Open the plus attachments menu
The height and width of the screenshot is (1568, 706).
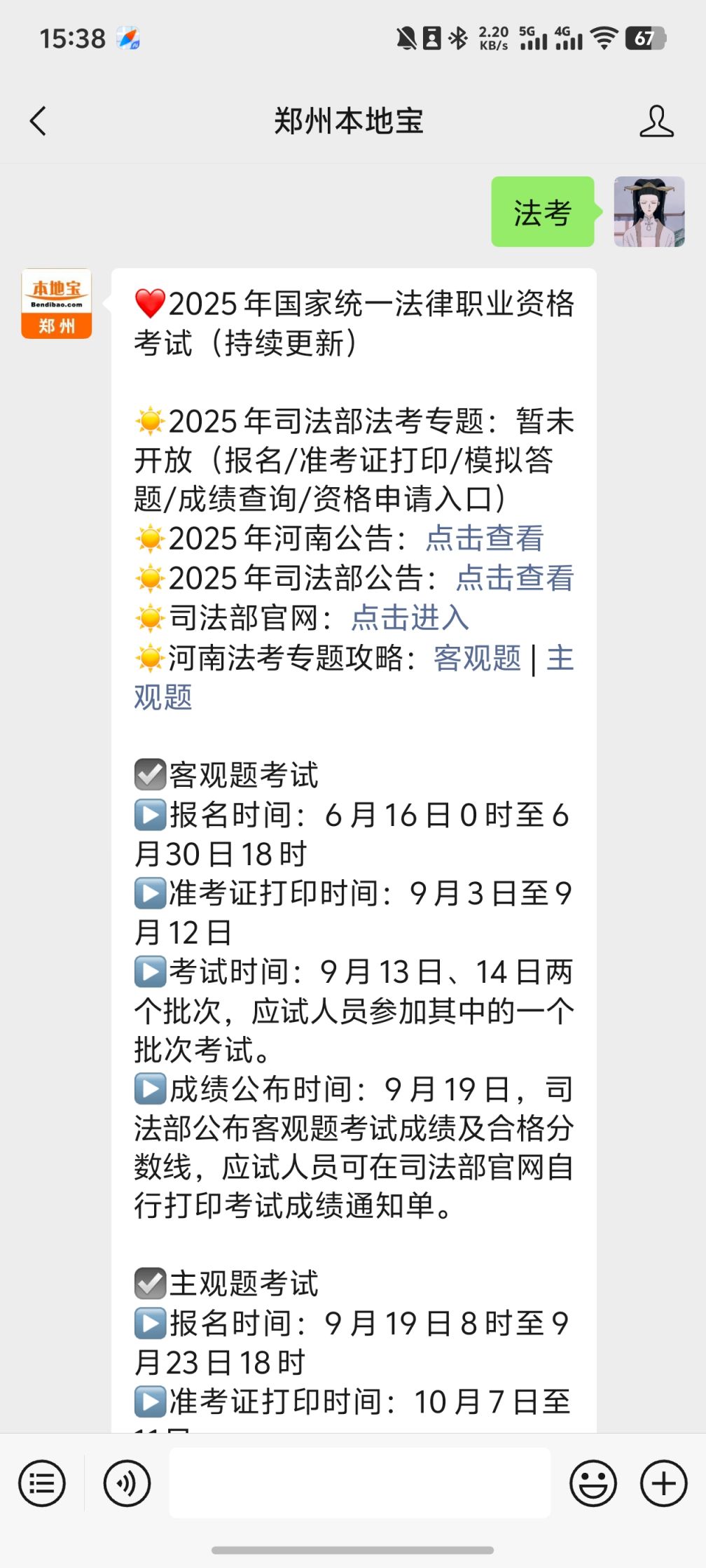click(663, 1483)
